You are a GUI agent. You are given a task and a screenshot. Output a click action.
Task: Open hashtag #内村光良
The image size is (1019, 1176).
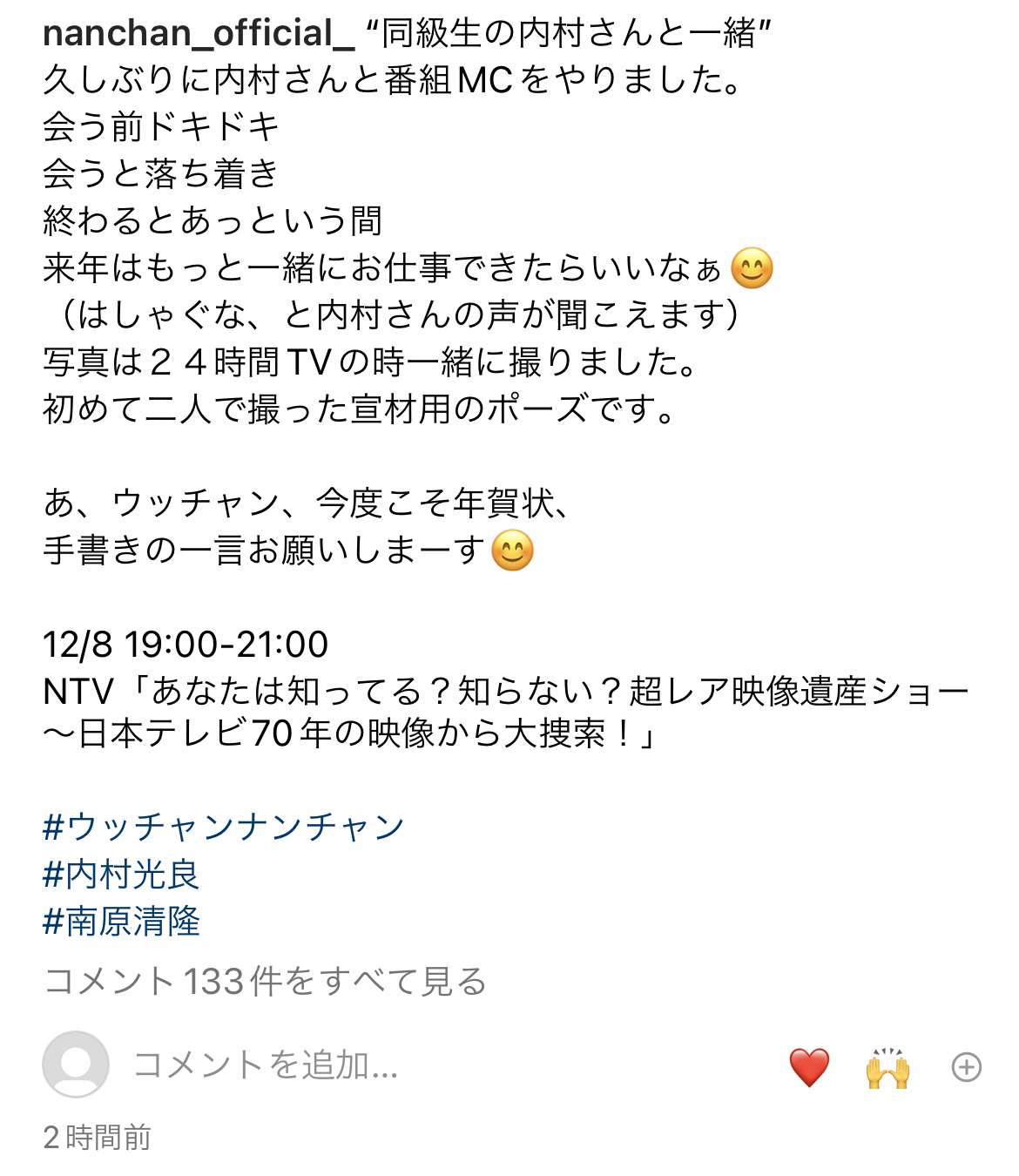tap(121, 874)
